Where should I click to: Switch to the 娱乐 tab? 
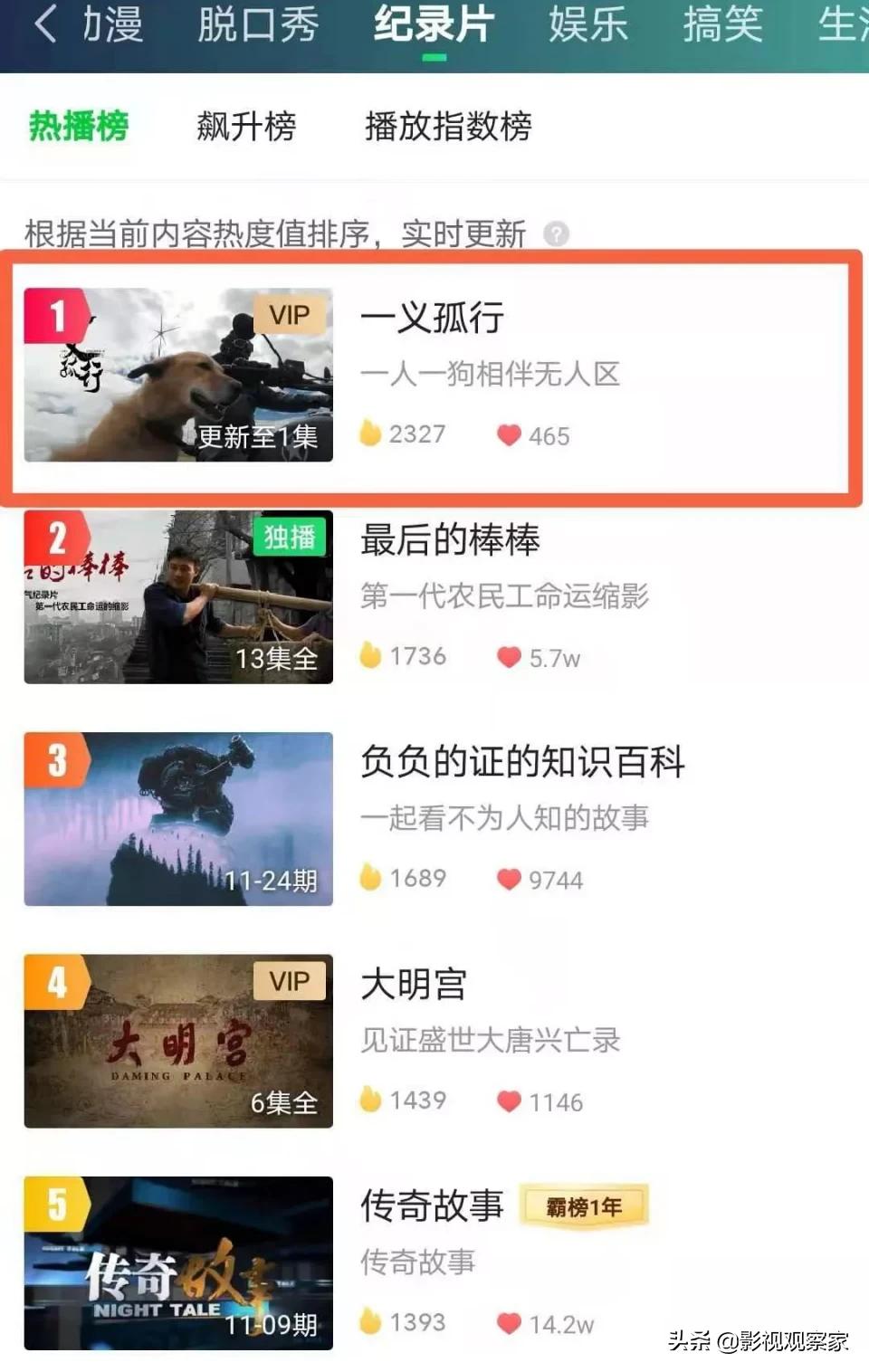pyautogui.click(x=587, y=25)
